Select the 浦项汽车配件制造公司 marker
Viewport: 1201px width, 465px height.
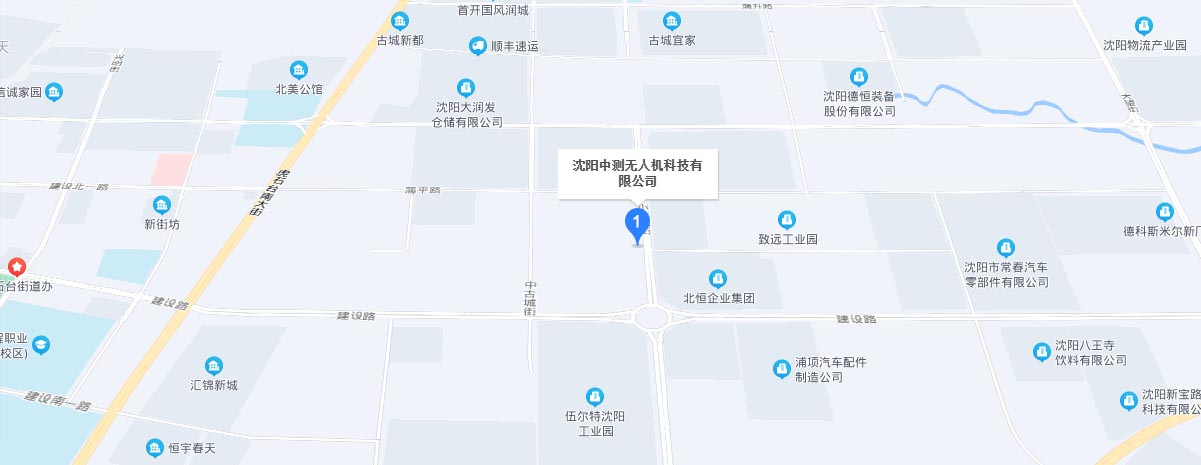(x=782, y=369)
